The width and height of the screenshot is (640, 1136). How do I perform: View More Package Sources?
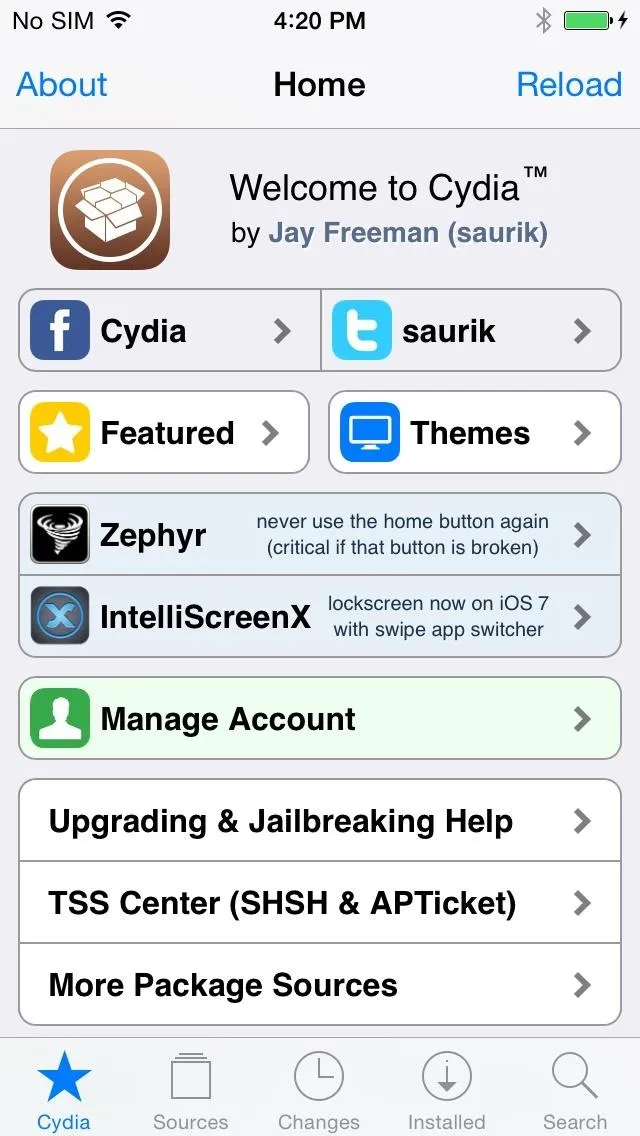tap(320, 985)
